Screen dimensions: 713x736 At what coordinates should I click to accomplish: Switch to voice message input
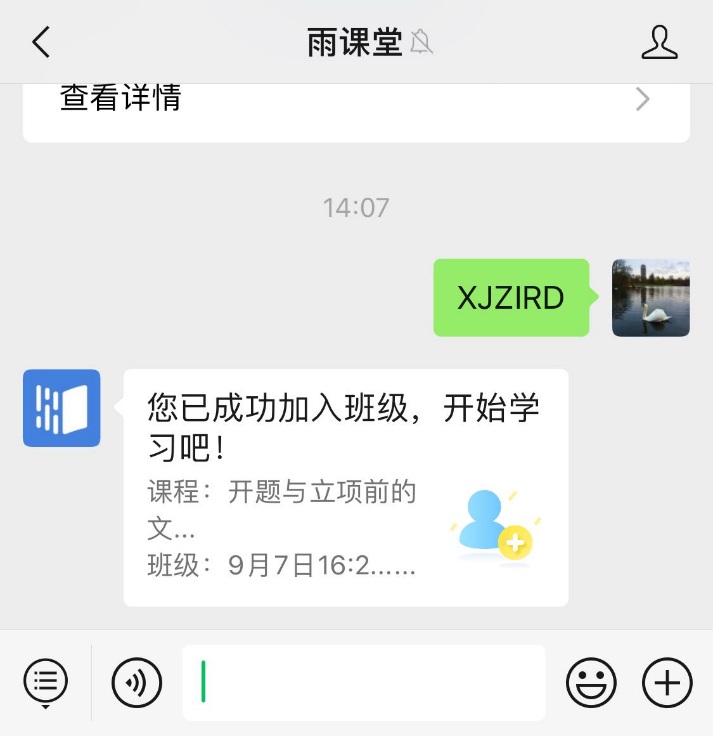137,683
